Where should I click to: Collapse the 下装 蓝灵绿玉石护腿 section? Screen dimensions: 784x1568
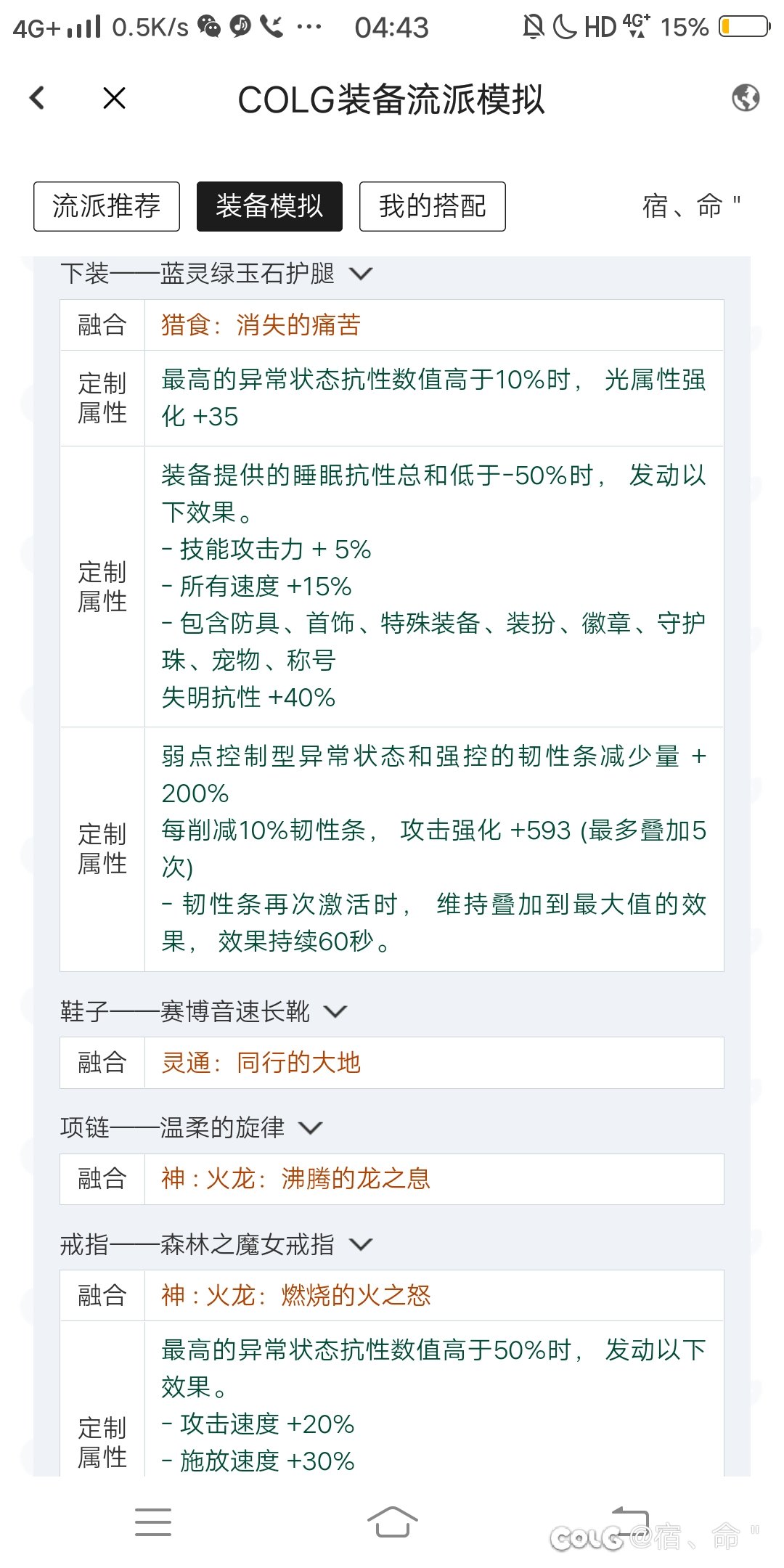point(361,274)
